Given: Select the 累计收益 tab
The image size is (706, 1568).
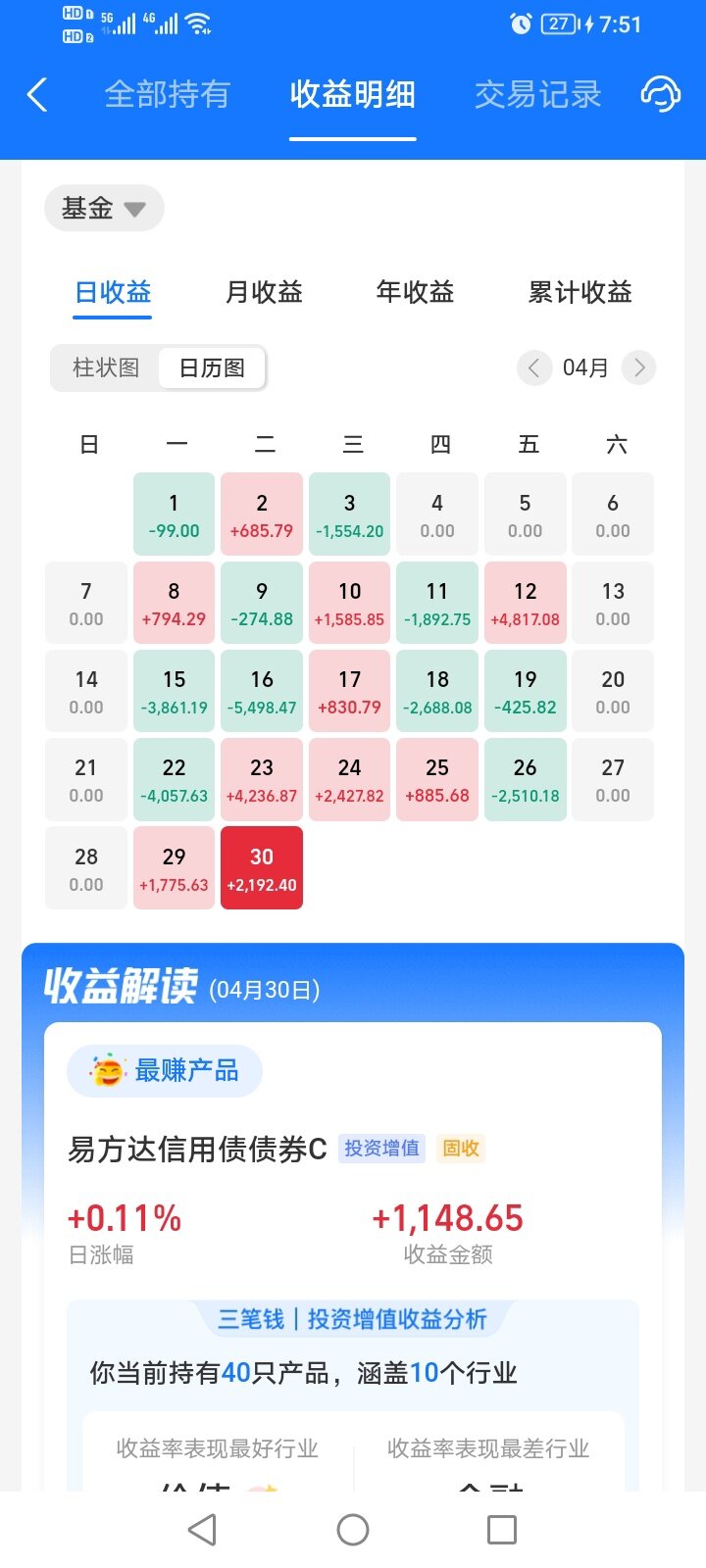Looking at the screenshot, I should (580, 292).
